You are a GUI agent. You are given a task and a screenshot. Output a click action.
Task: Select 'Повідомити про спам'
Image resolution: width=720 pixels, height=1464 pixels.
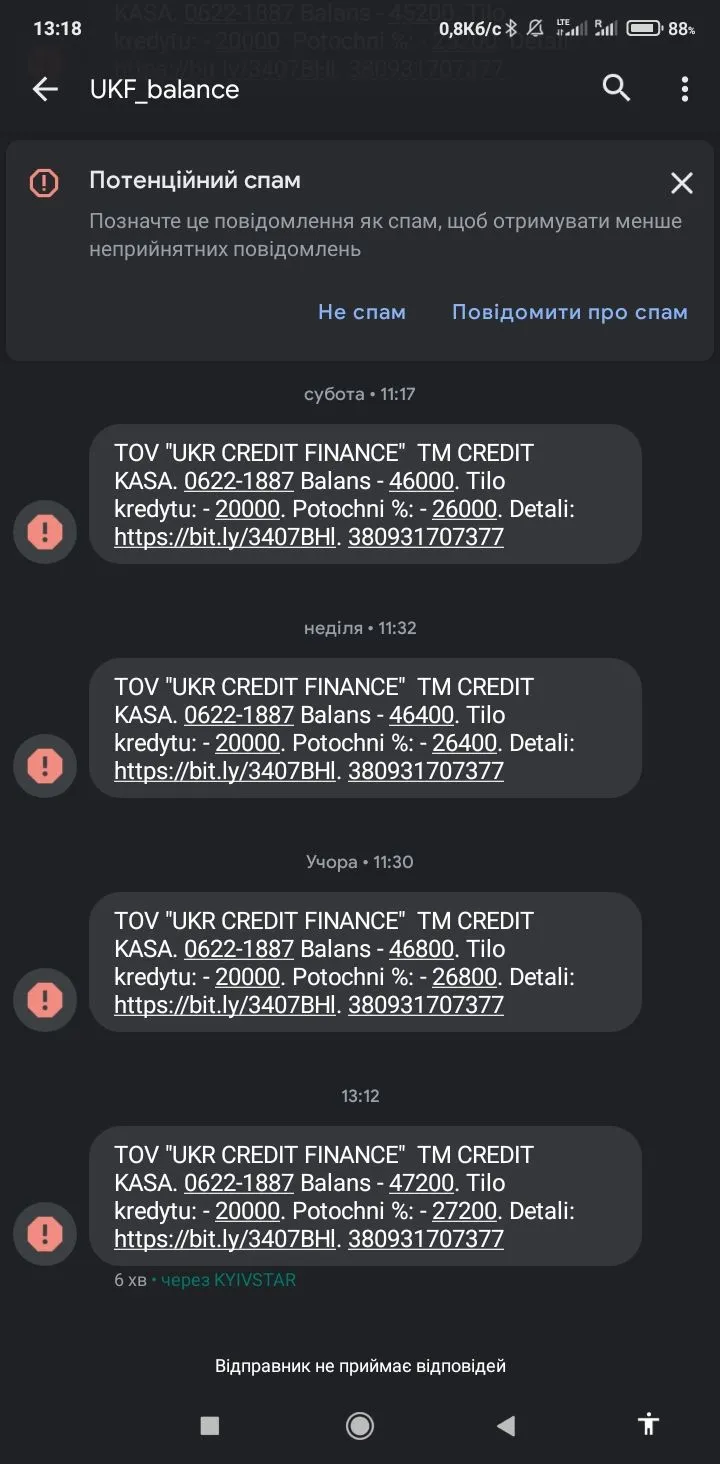coord(569,312)
